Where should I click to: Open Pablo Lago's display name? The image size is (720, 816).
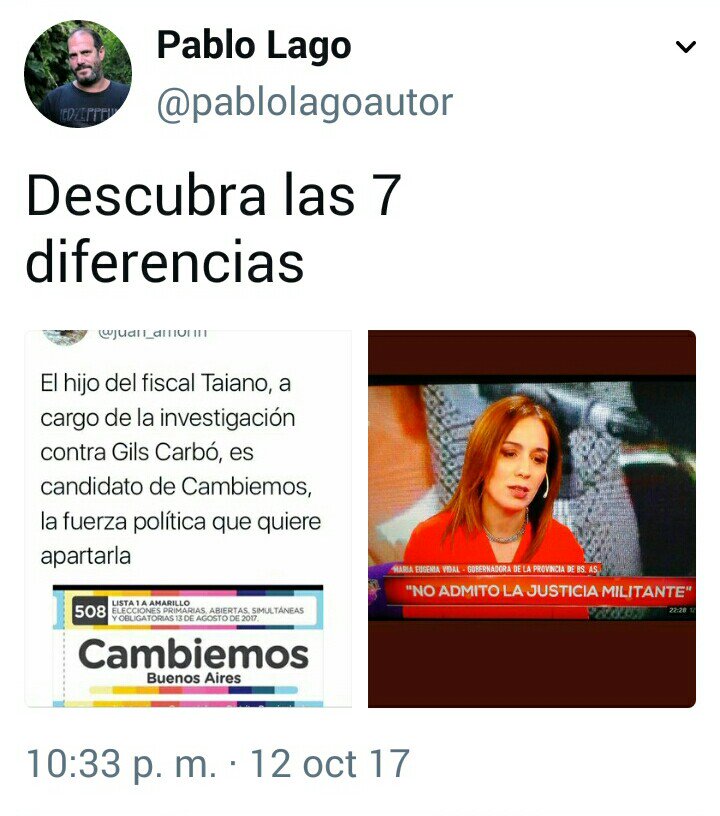(253, 46)
